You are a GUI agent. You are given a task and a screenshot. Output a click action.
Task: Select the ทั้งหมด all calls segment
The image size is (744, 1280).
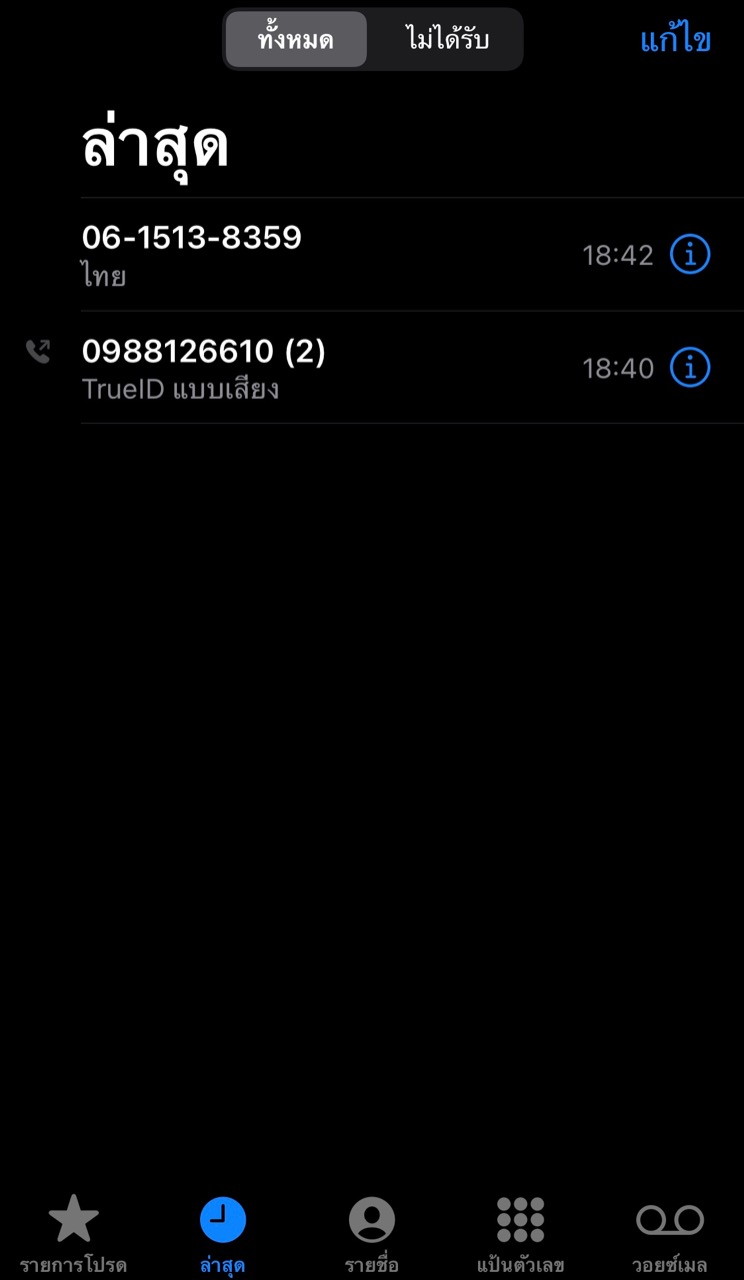tap(296, 40)
